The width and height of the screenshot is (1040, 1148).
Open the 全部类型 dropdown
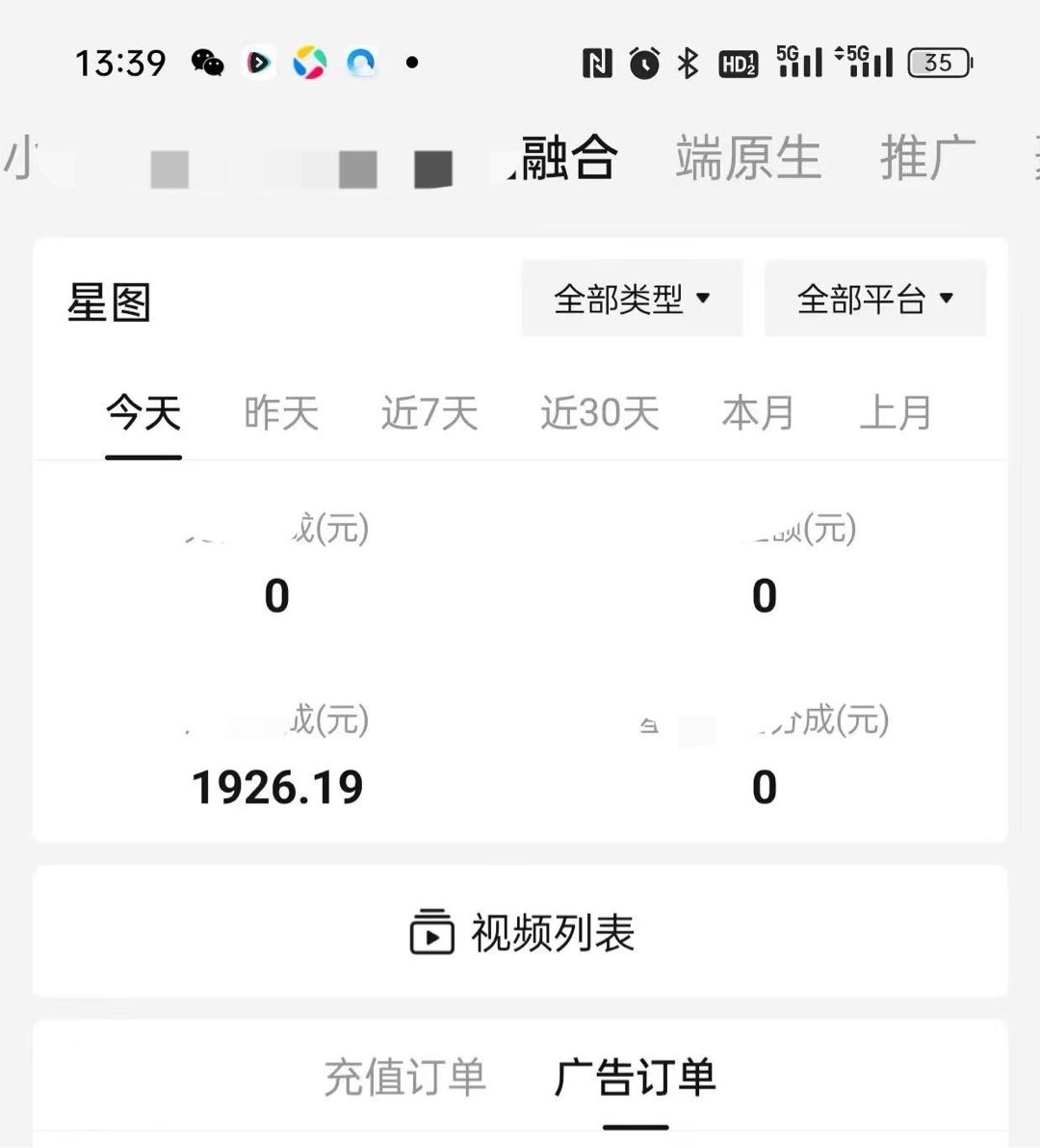coord(631,300)
